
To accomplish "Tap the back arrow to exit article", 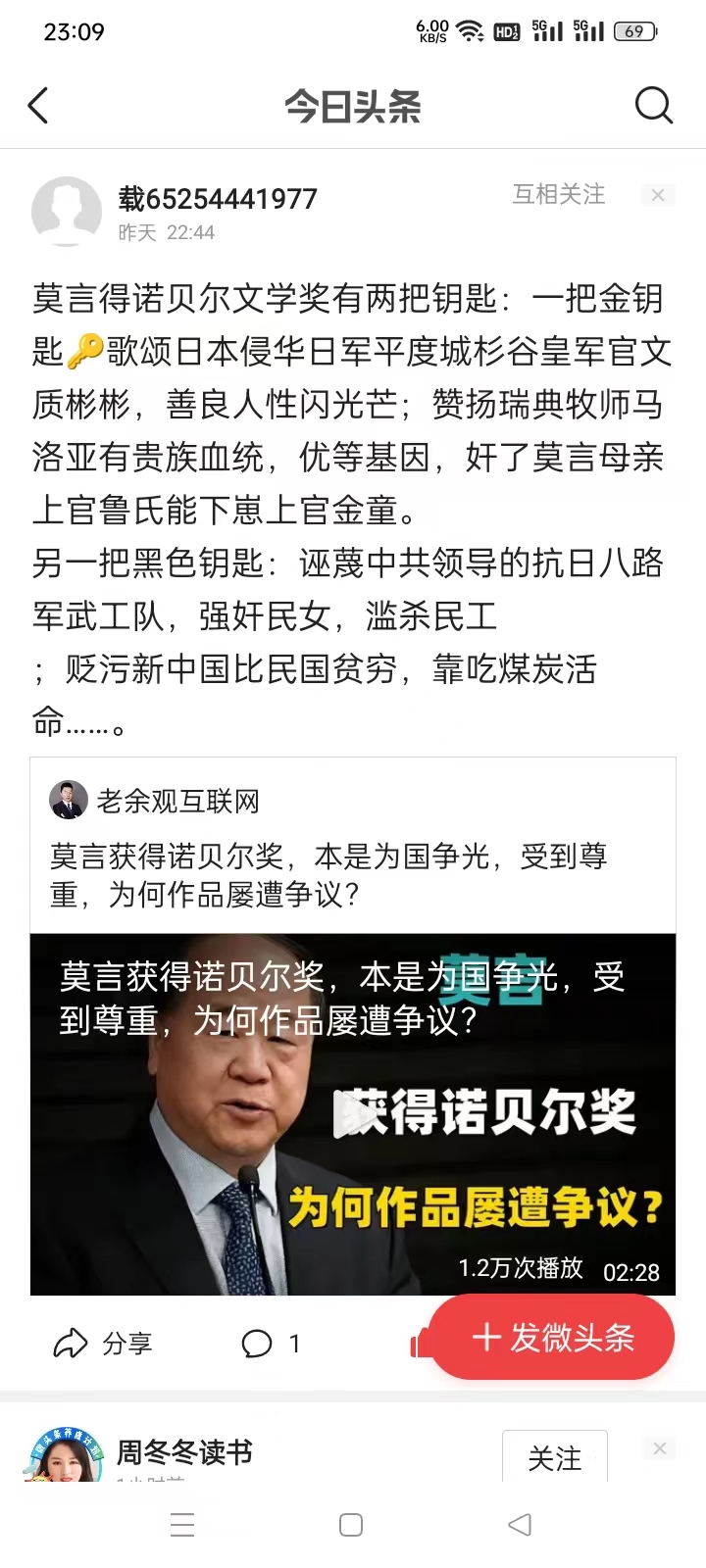I will 37,105.
